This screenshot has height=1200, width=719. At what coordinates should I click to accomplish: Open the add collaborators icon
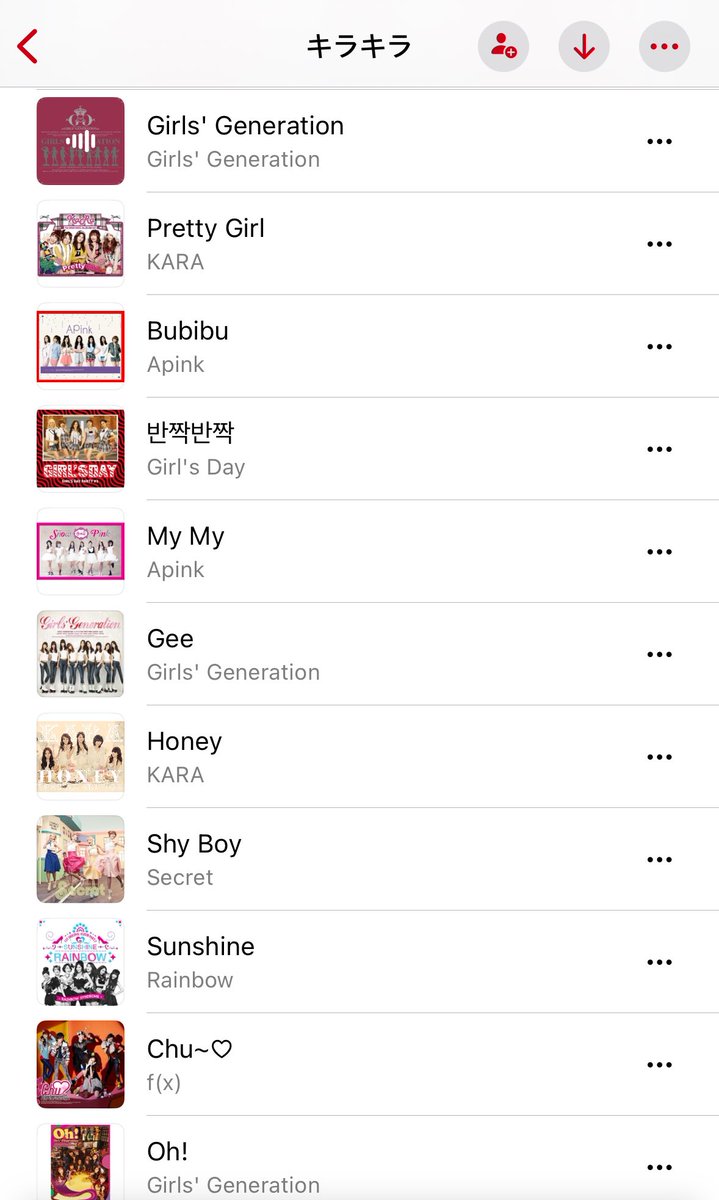click(x=503, y=47)
